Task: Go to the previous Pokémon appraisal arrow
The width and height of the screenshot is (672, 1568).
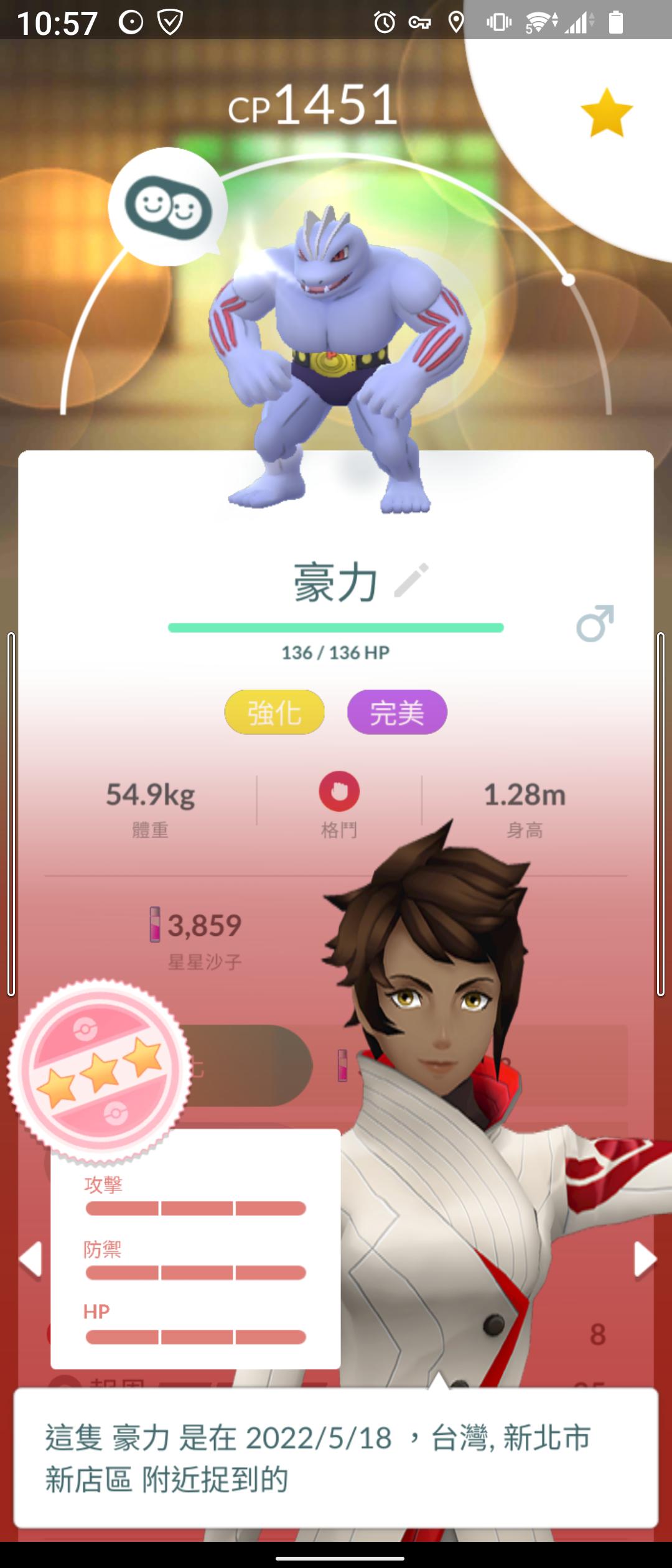Action: tap(30, 1260)
